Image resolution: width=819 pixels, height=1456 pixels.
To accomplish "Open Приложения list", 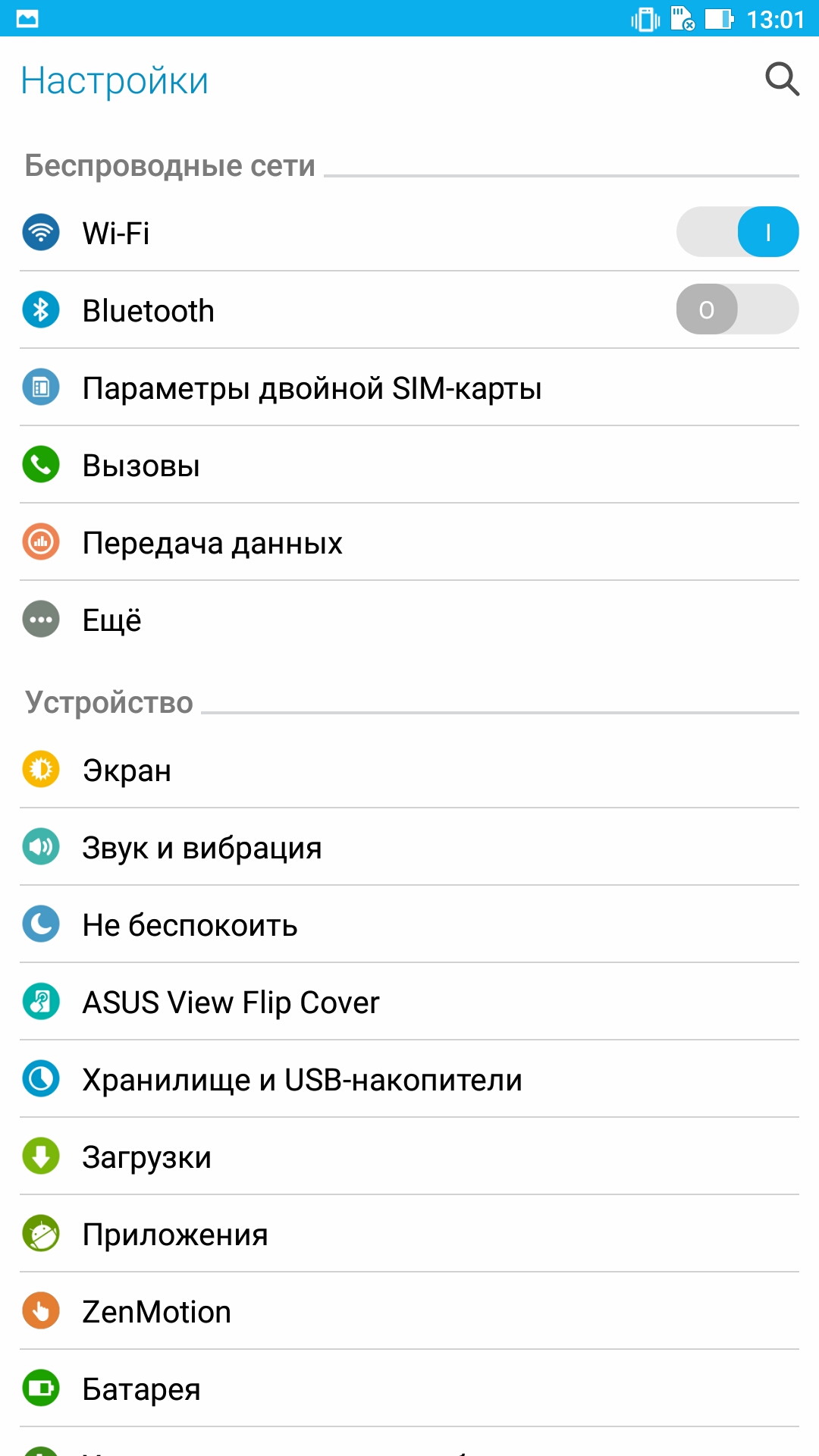I will point(409,1234).
